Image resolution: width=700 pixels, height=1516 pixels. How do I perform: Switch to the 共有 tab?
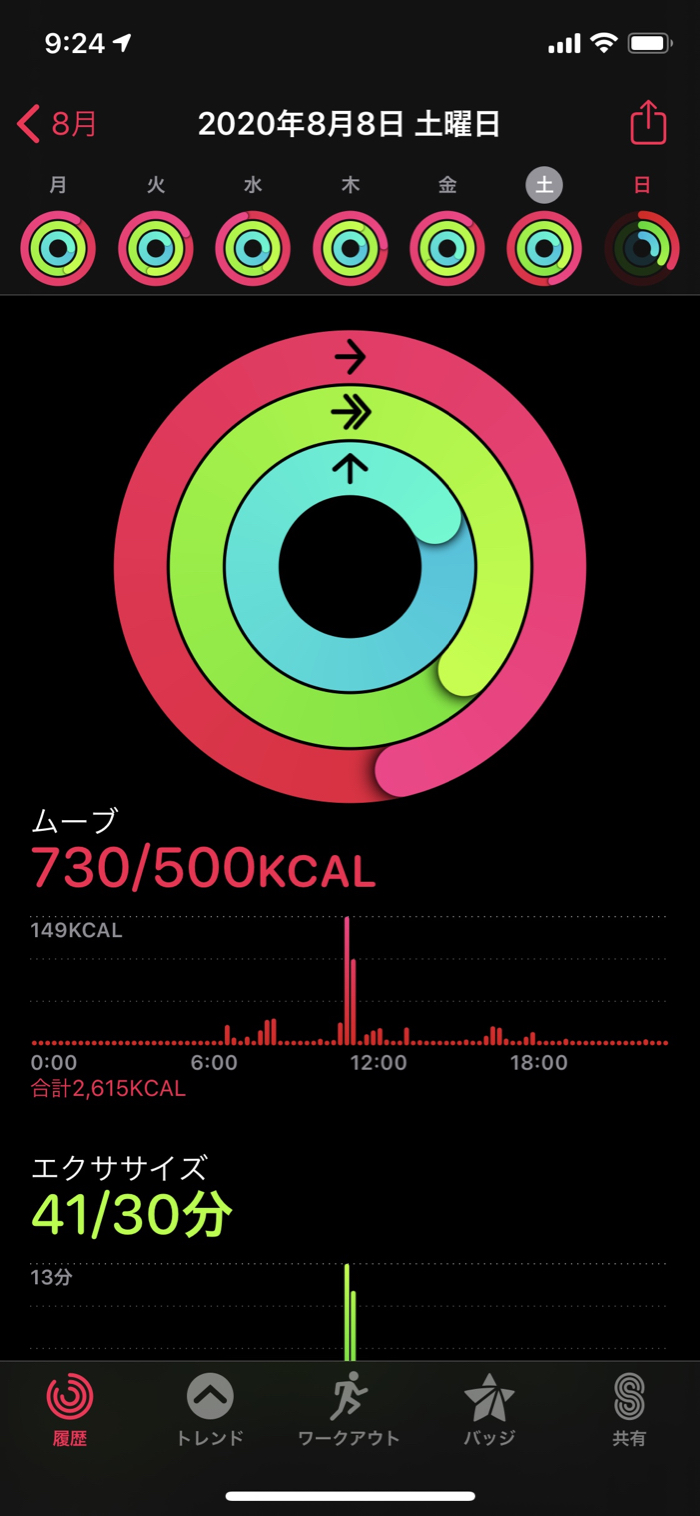tap(629, 1410)
